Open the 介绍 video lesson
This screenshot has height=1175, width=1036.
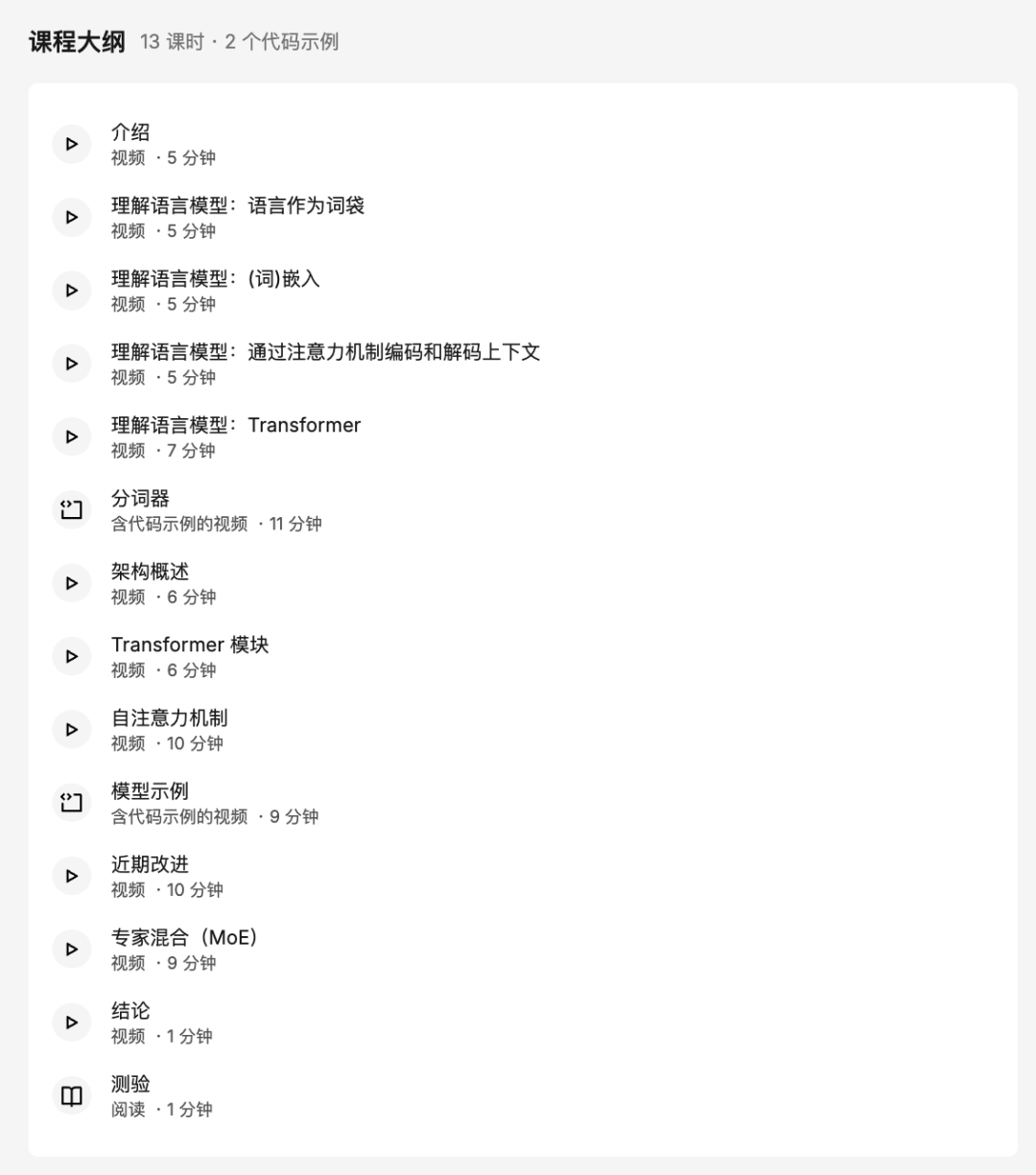pos(130,132)
